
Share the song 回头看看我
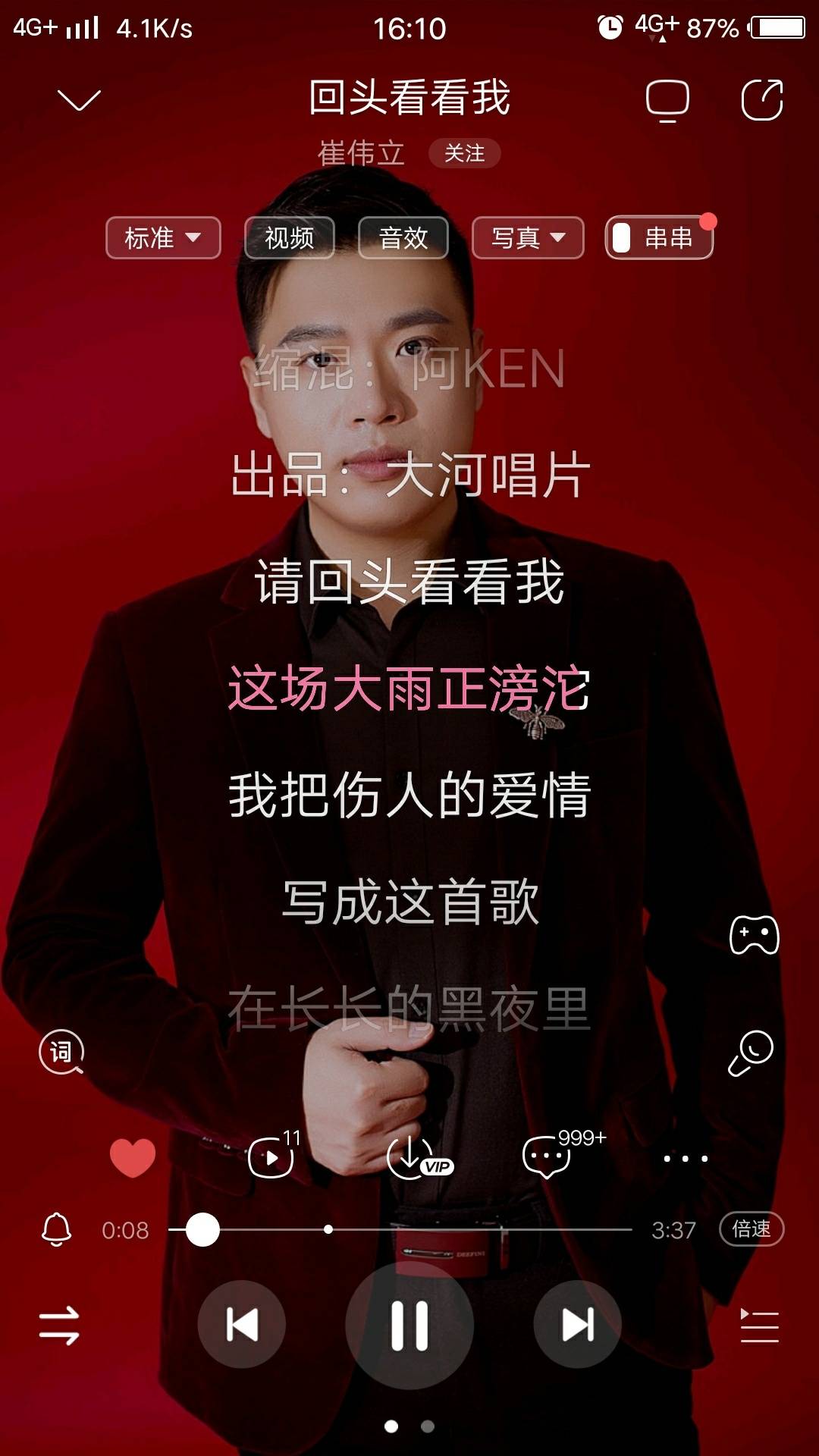(x=761, y=100)
